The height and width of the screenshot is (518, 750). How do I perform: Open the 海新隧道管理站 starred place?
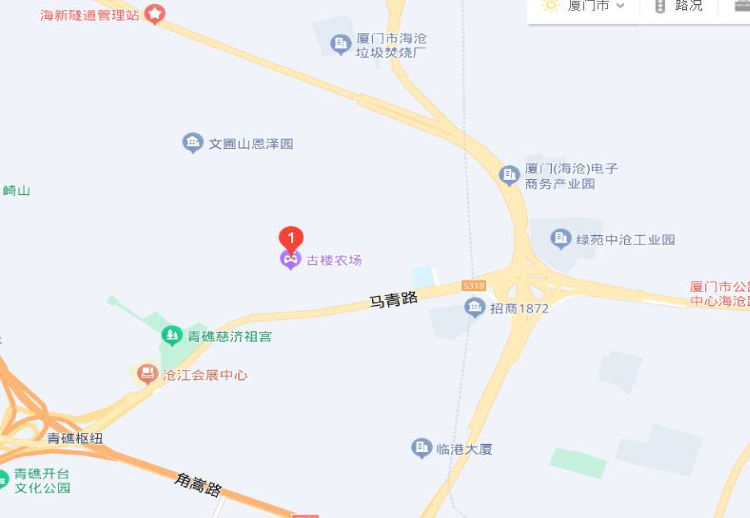tap(155, 14)
